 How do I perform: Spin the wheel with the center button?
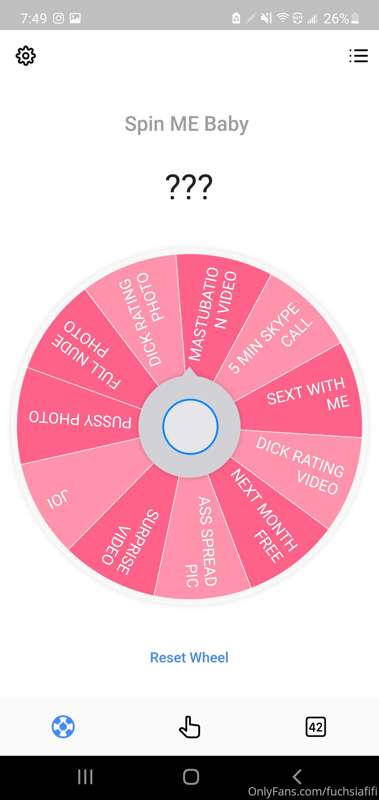coord(190,426)
